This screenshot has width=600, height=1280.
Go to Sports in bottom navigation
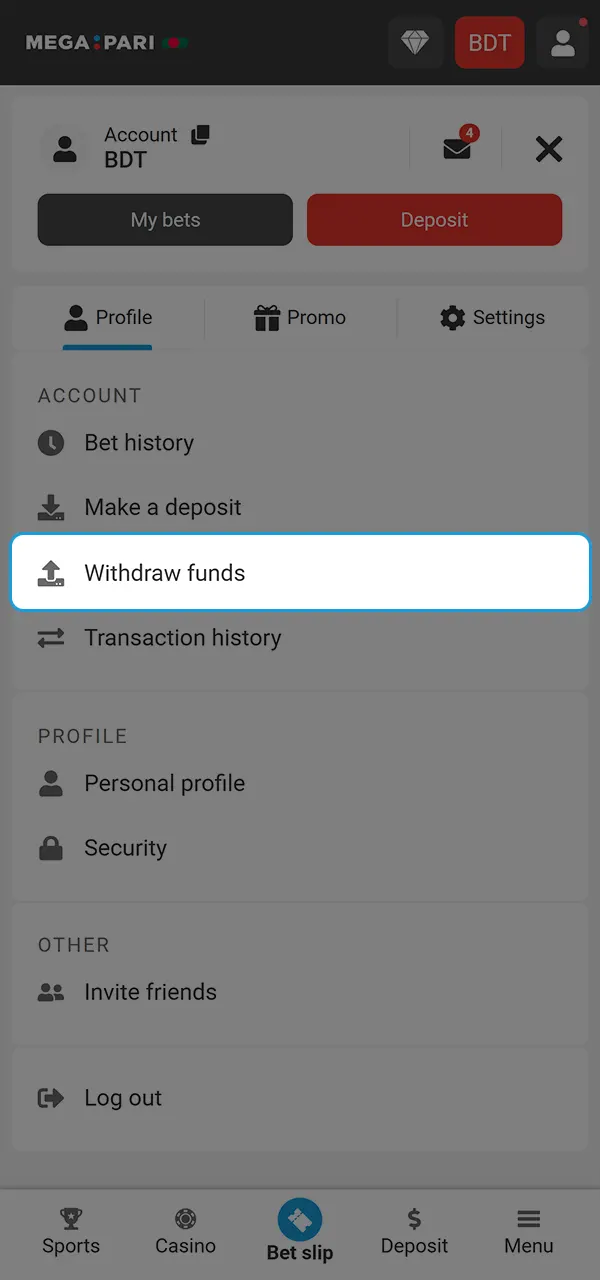[71, 1231]
